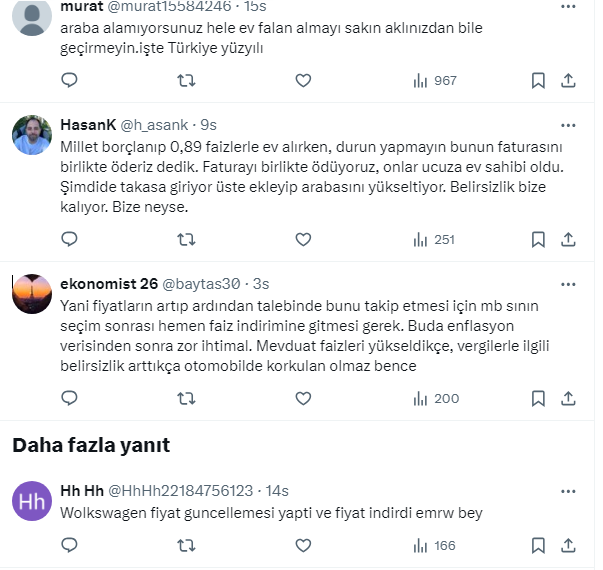
Task: Bookmark Hh Hh's tweet
Action: click(538, 545)
